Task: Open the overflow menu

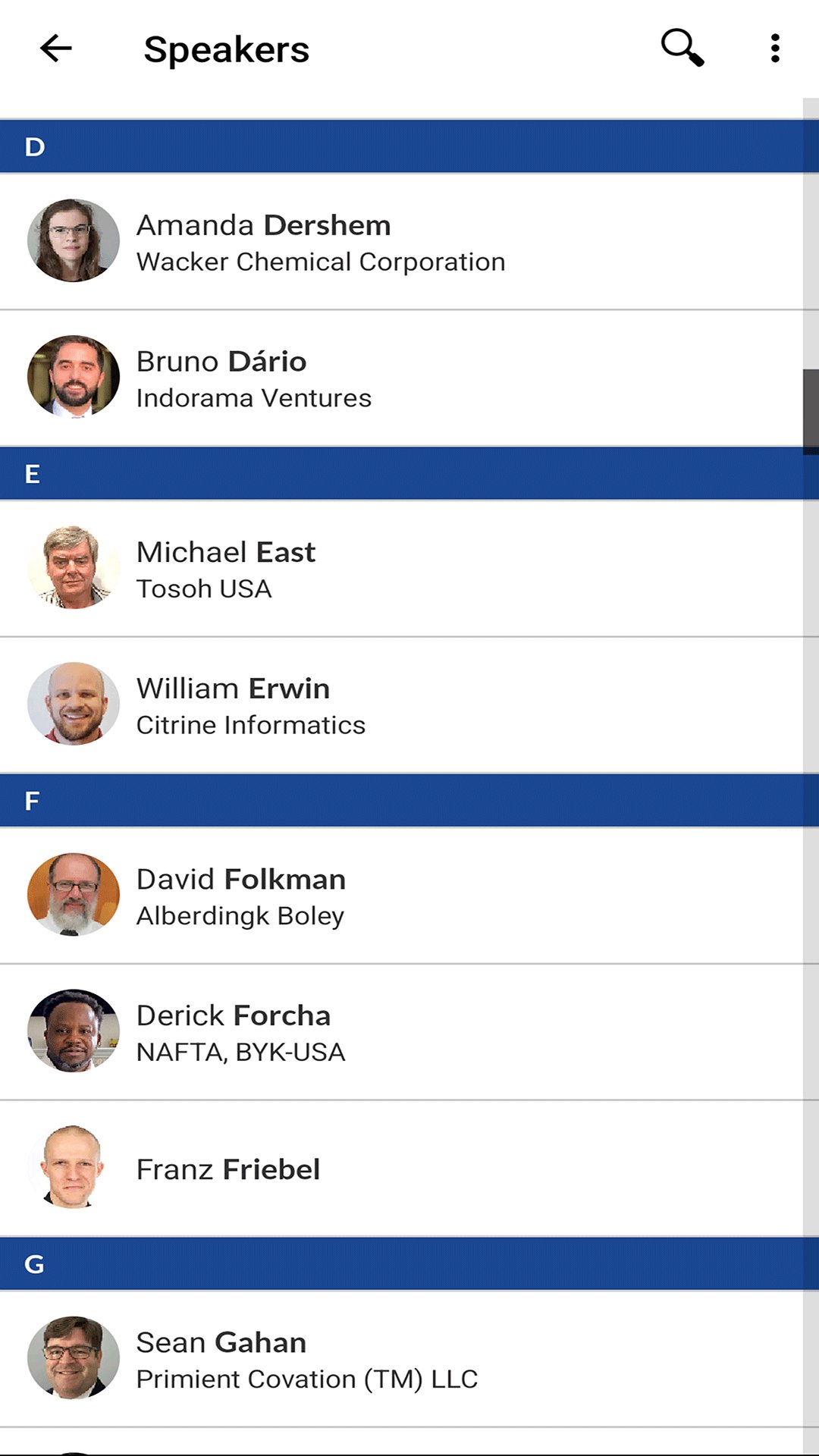Action: tap(775, 49)
